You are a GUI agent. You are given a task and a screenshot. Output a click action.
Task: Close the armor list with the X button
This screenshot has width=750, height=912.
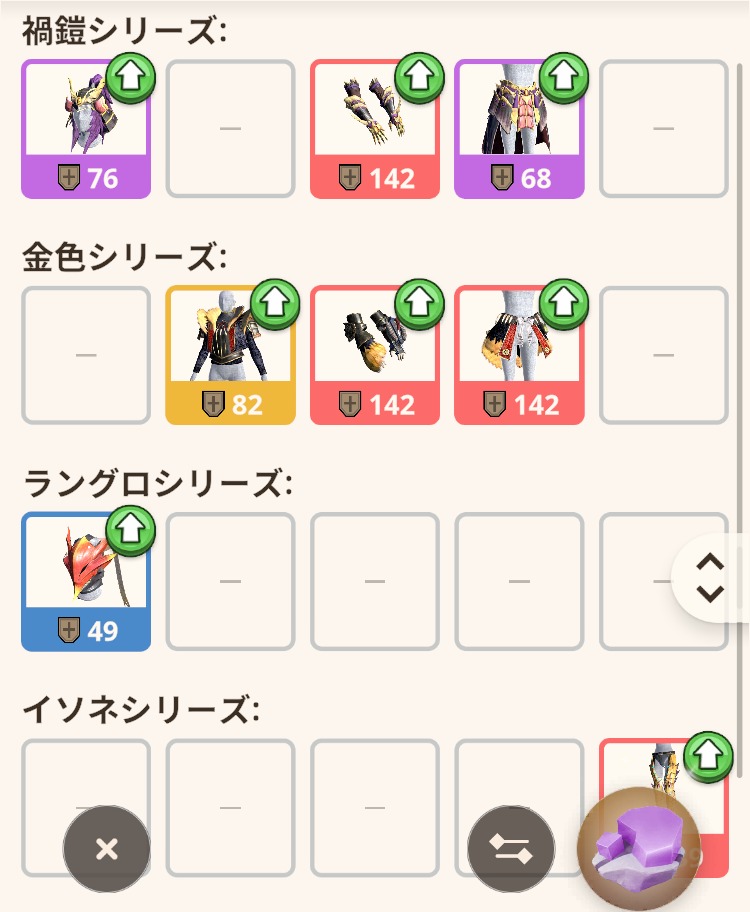coord(107,850)
